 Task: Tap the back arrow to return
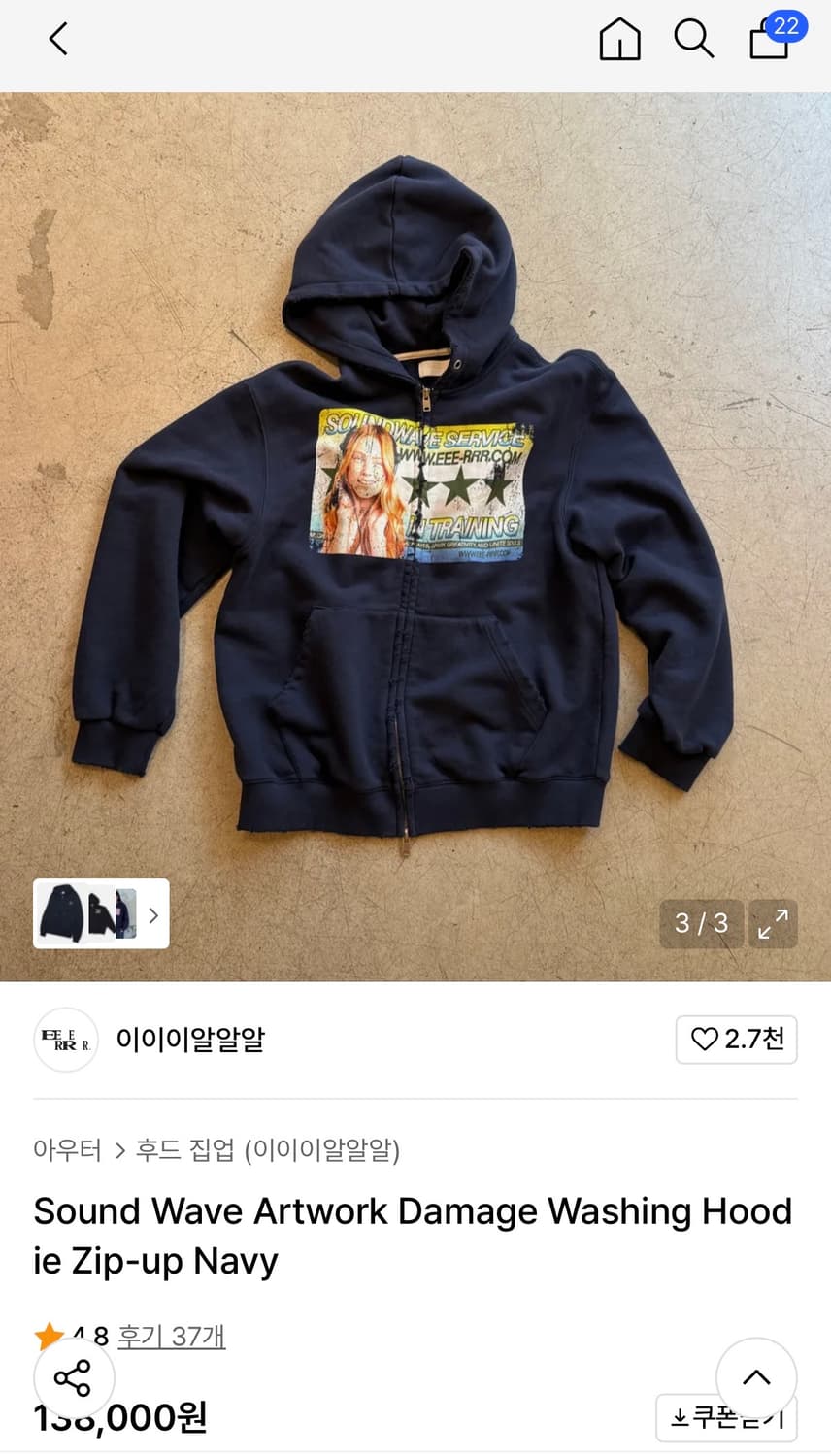coord(57,40)
